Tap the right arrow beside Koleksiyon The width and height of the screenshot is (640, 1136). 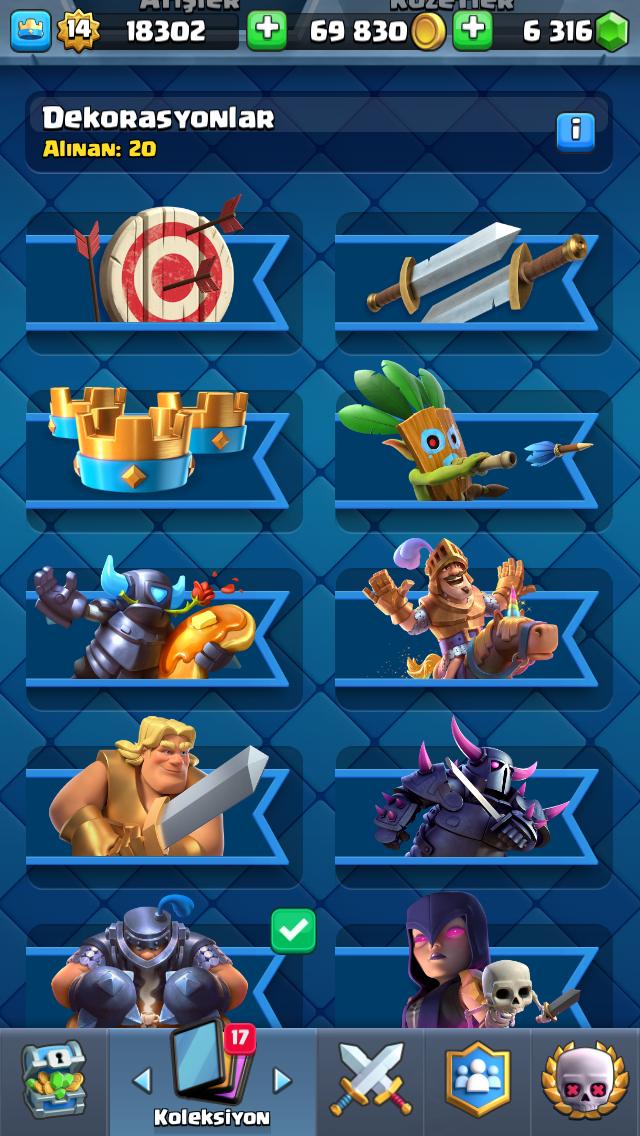pos(281,1081)
